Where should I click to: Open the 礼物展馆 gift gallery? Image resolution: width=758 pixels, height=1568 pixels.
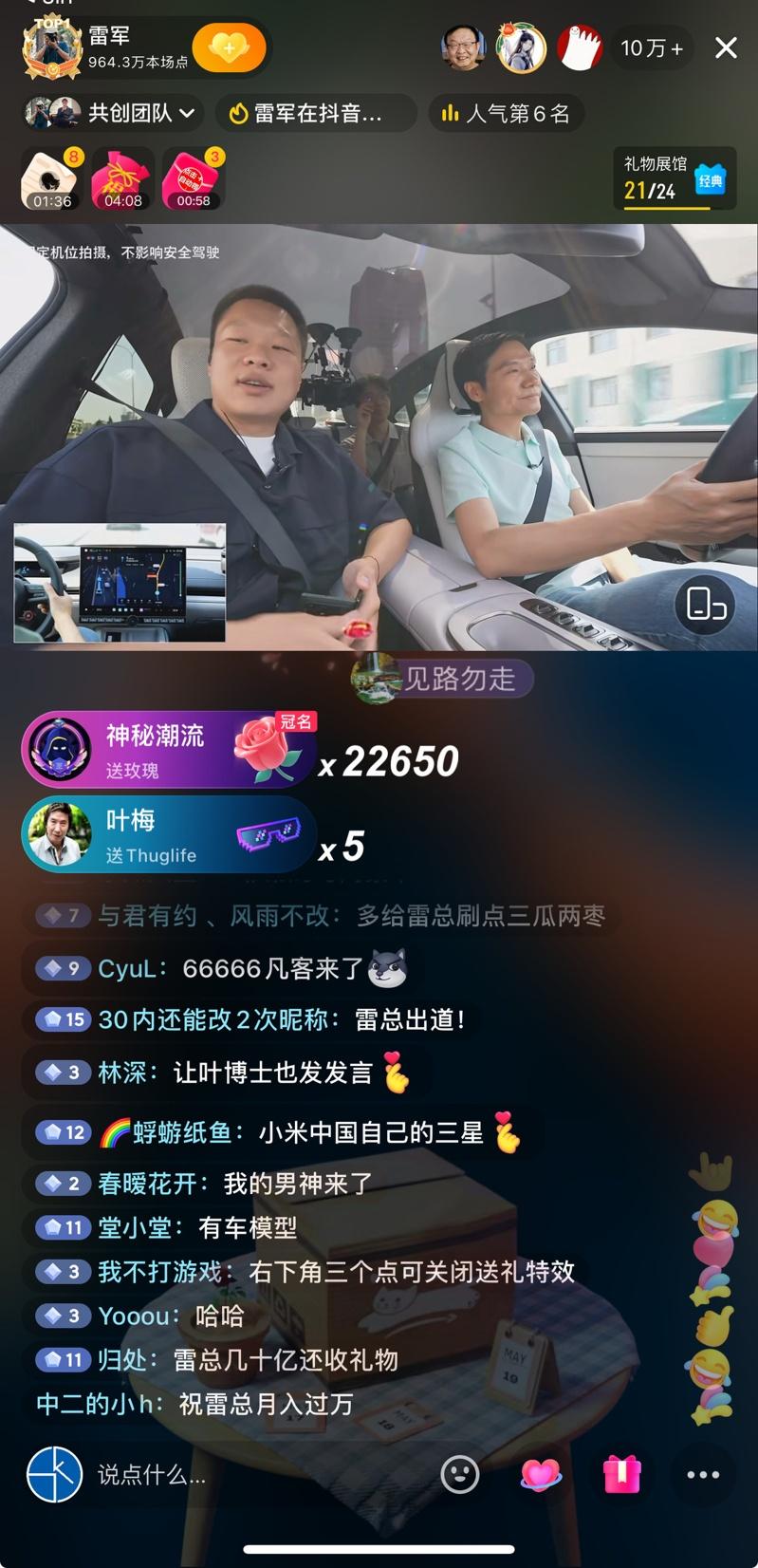675,177
